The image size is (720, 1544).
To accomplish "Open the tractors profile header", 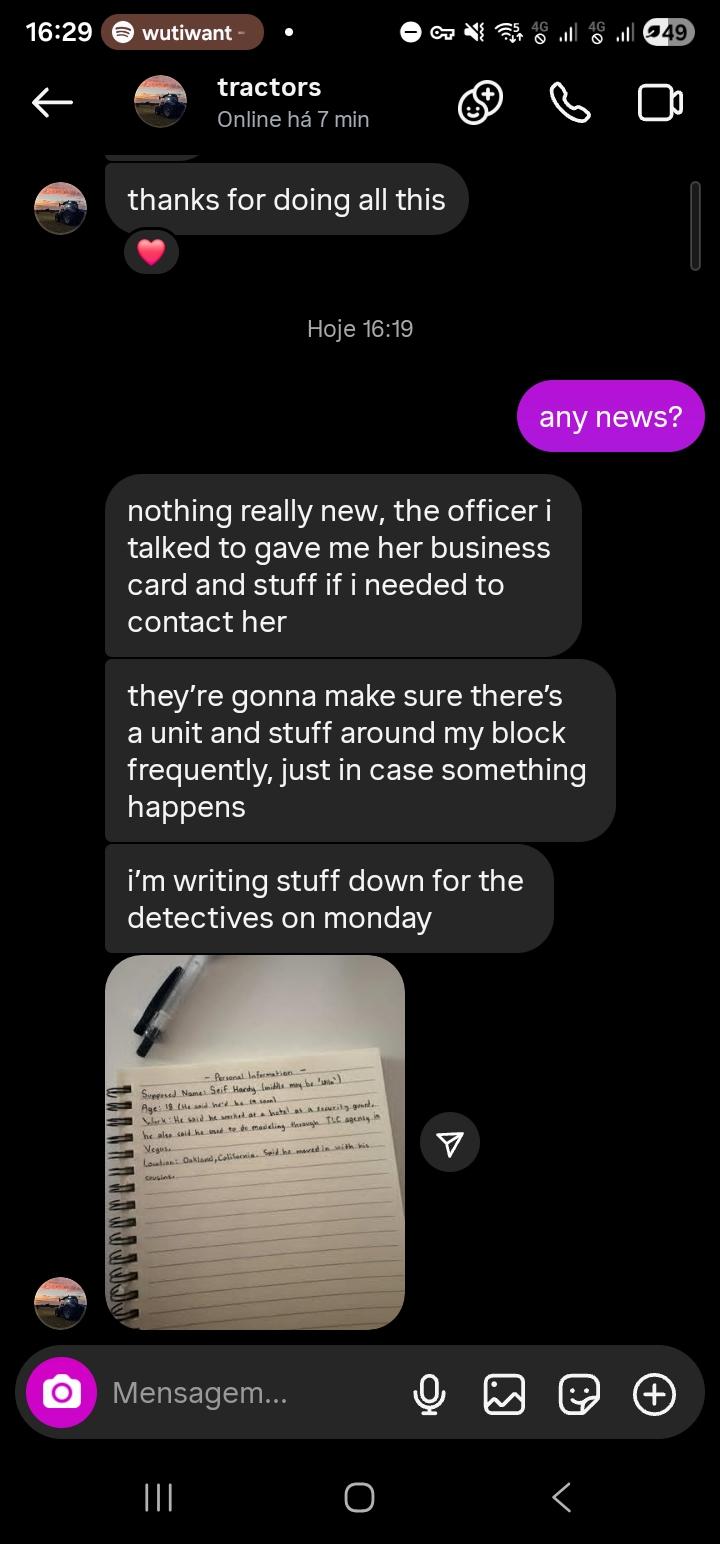I will pyautogui.click(x=268, y=102).
